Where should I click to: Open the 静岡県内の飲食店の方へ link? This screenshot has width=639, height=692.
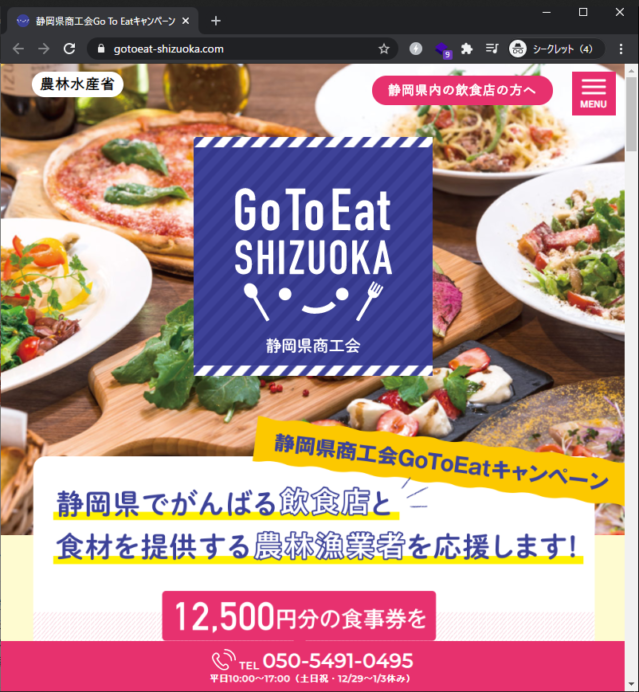[x=462, y=90]
